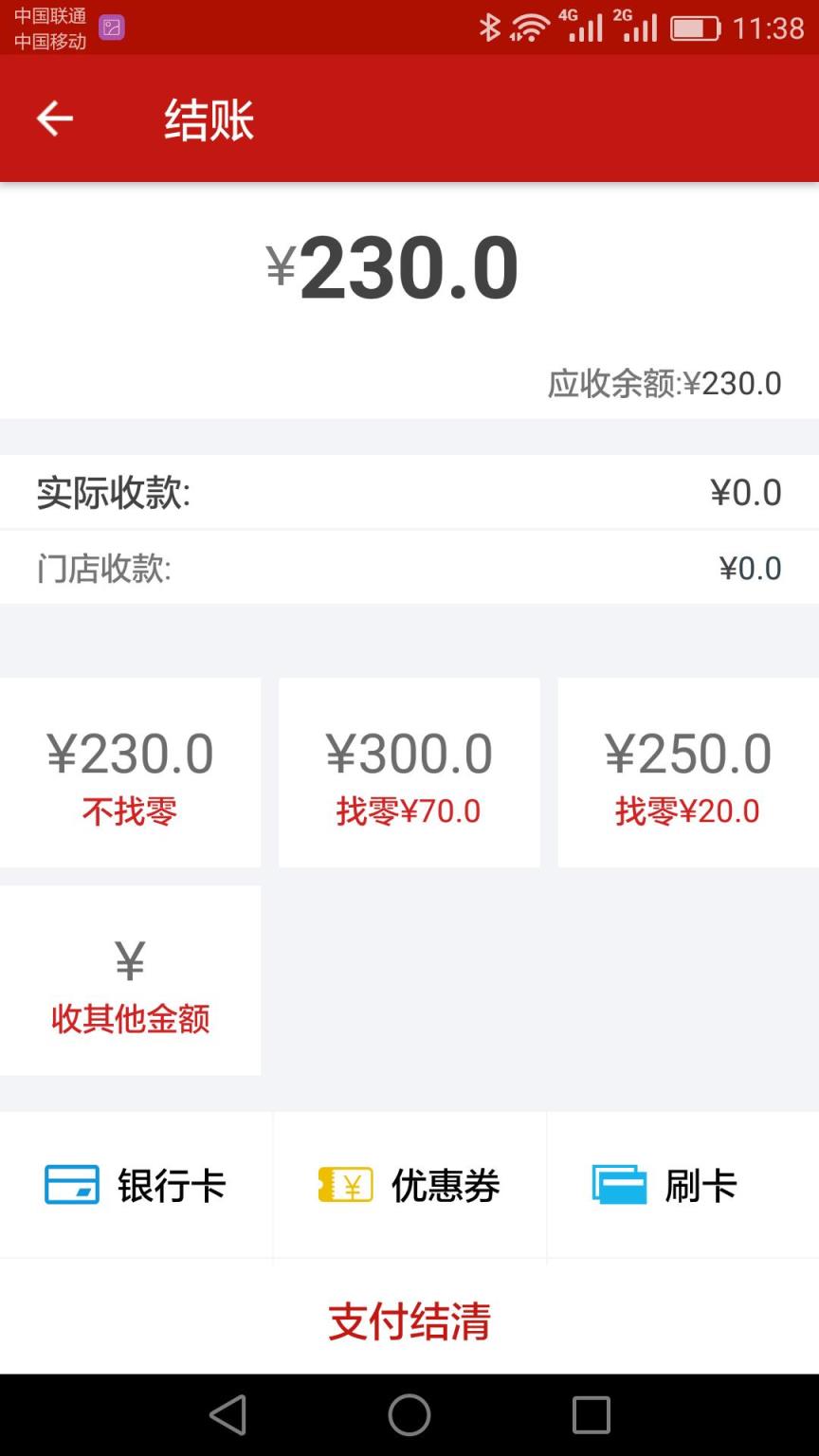
Task: Tap the 实际收款 row
Action: [409, 491]
